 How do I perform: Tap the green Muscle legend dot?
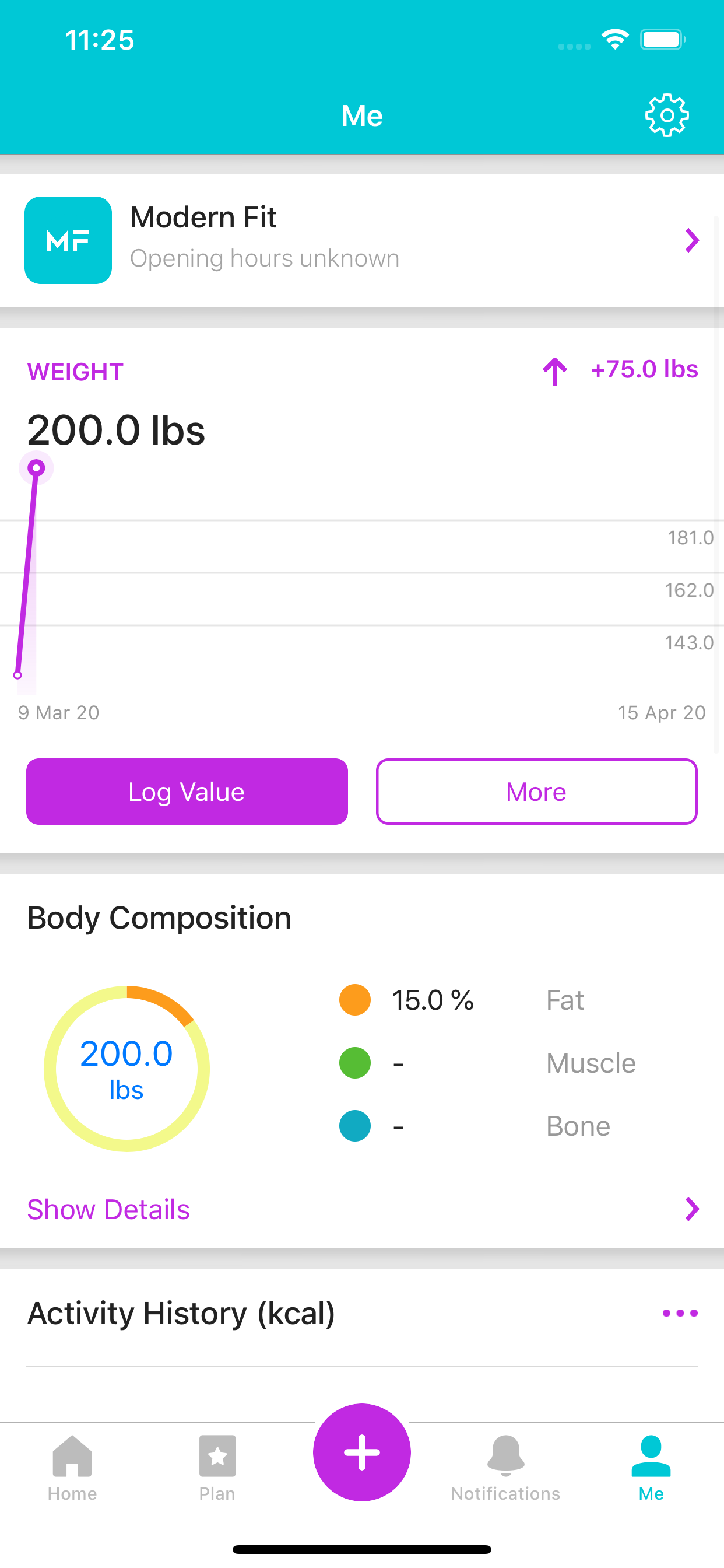tap(356, 1063)
